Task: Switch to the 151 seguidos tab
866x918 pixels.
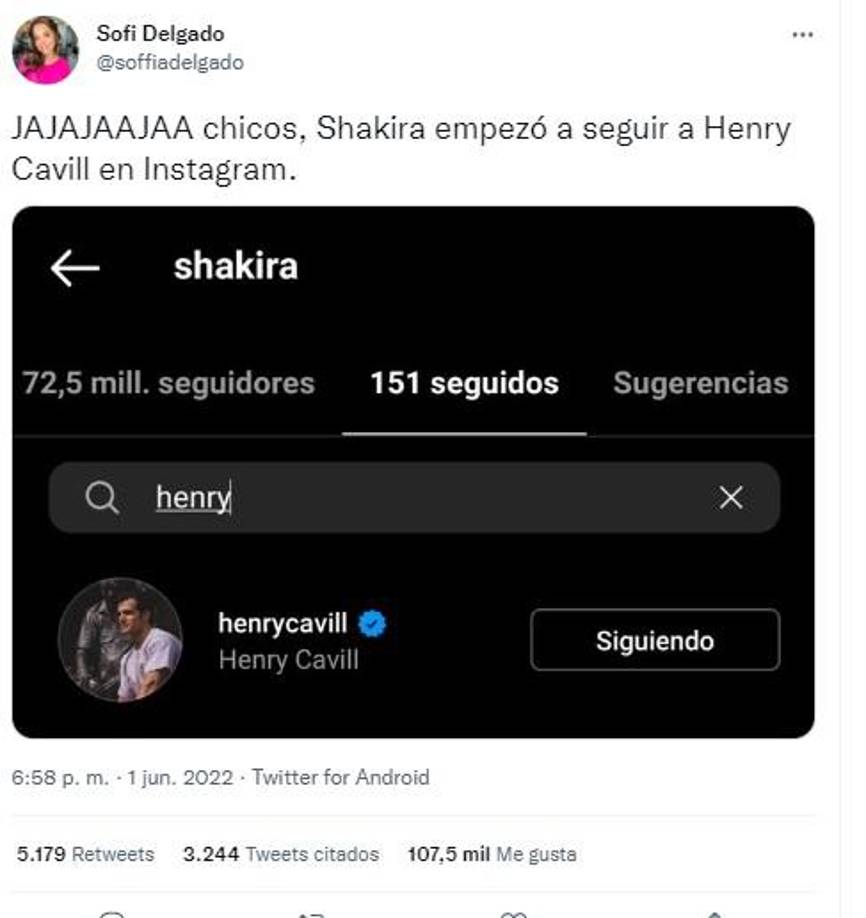Action: (x=463, y=381)
